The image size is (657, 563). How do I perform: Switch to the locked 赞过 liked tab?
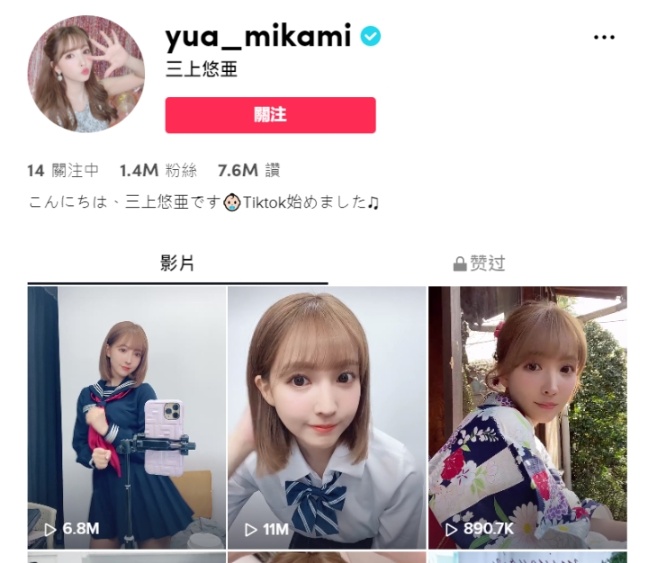click(x=478, y=263)
